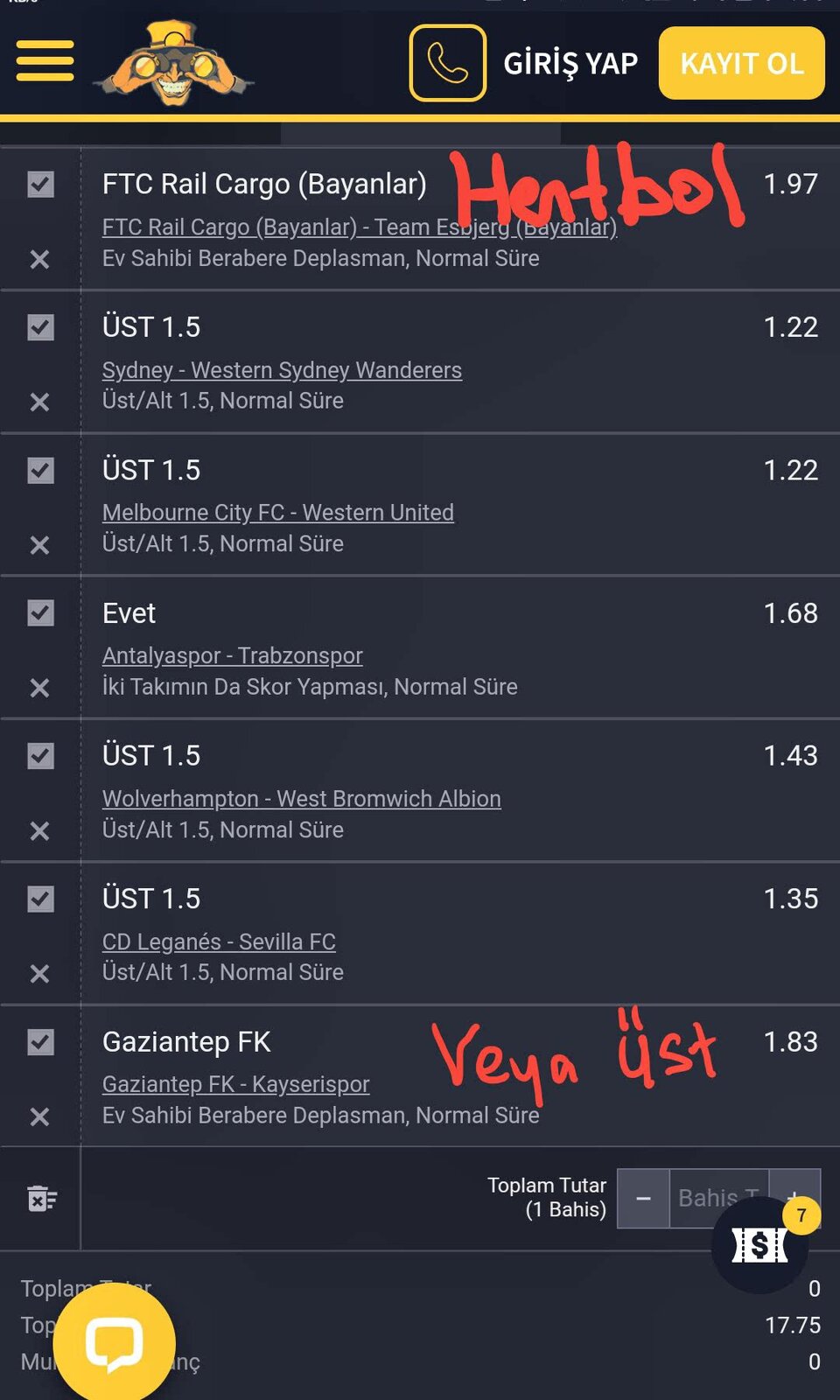840x1400 pixels.
Task: Open Antalyaspor - Trabzonspor match link
Action: (x=232, y=655)
